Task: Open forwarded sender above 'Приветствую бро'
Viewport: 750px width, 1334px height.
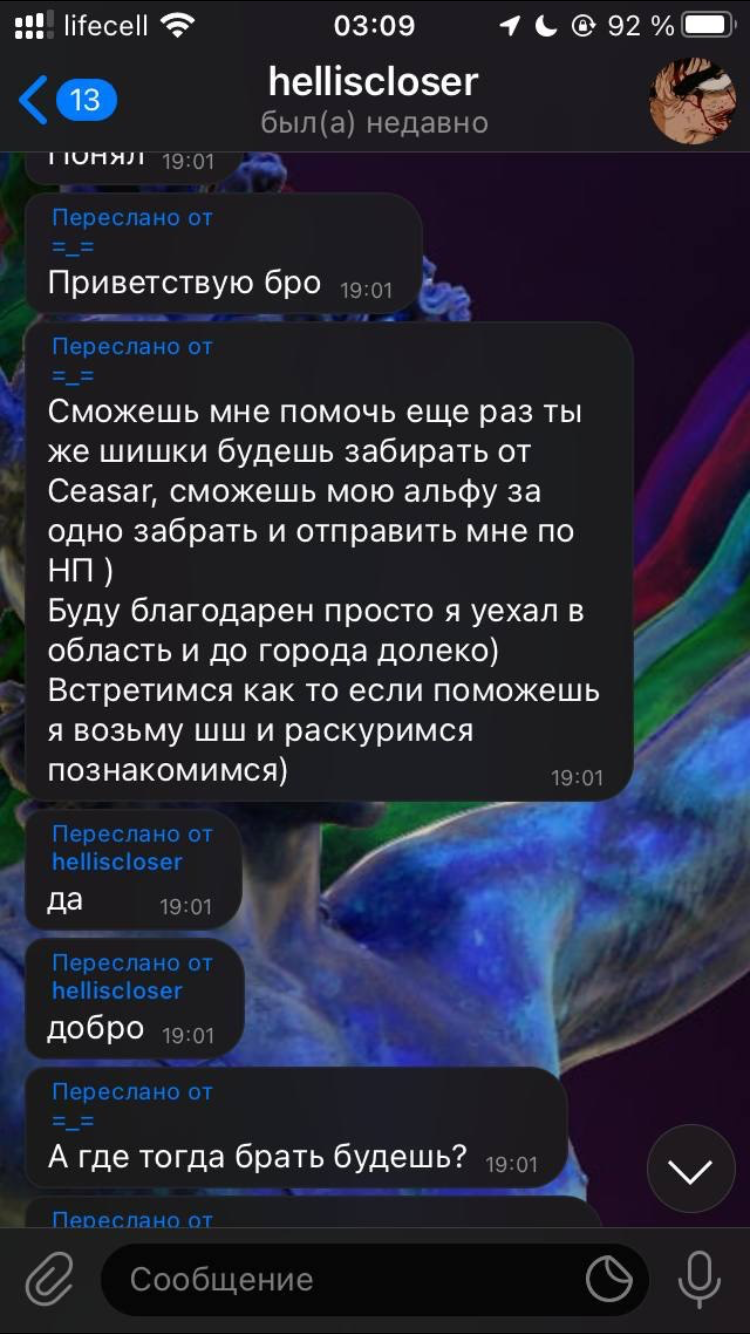Action: pyautogui.click(x=73, y=247)
